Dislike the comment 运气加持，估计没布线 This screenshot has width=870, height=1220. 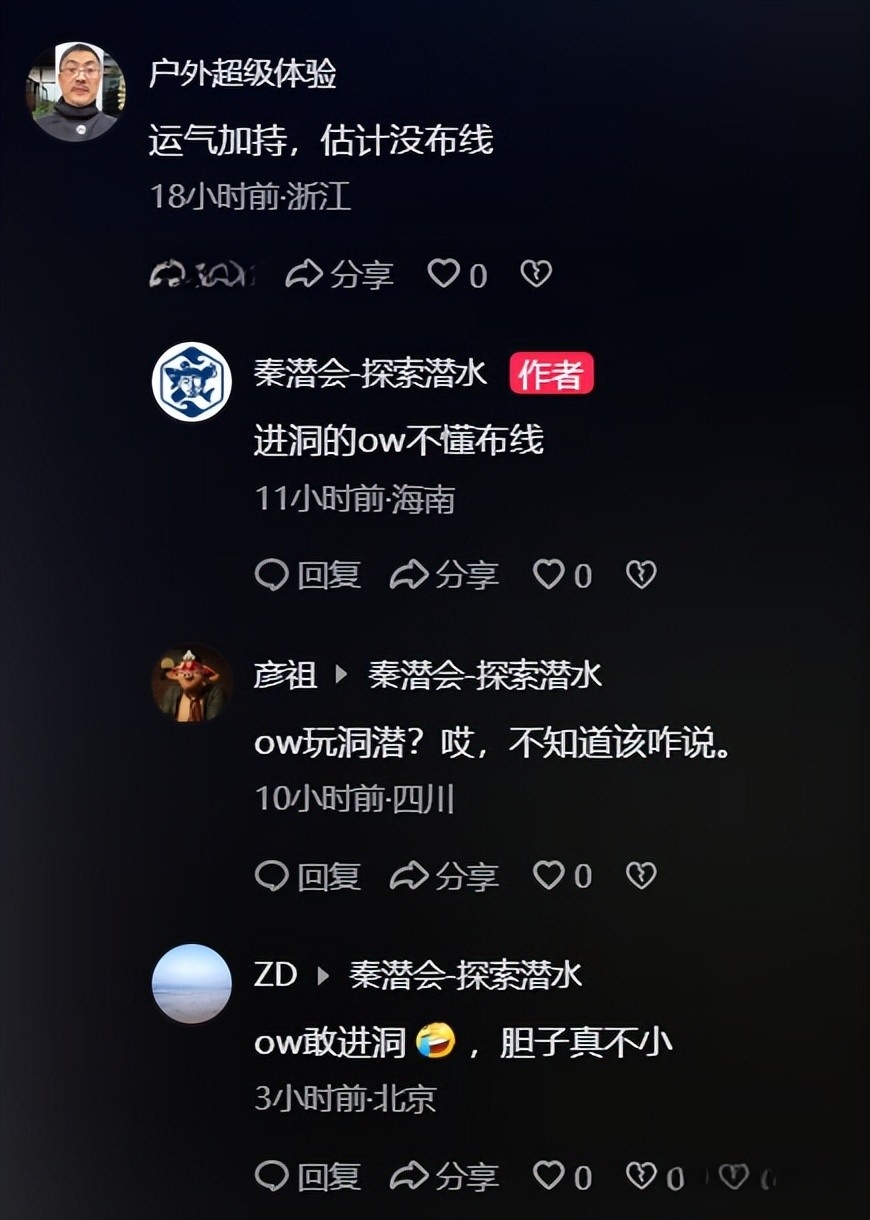[536, 274]
